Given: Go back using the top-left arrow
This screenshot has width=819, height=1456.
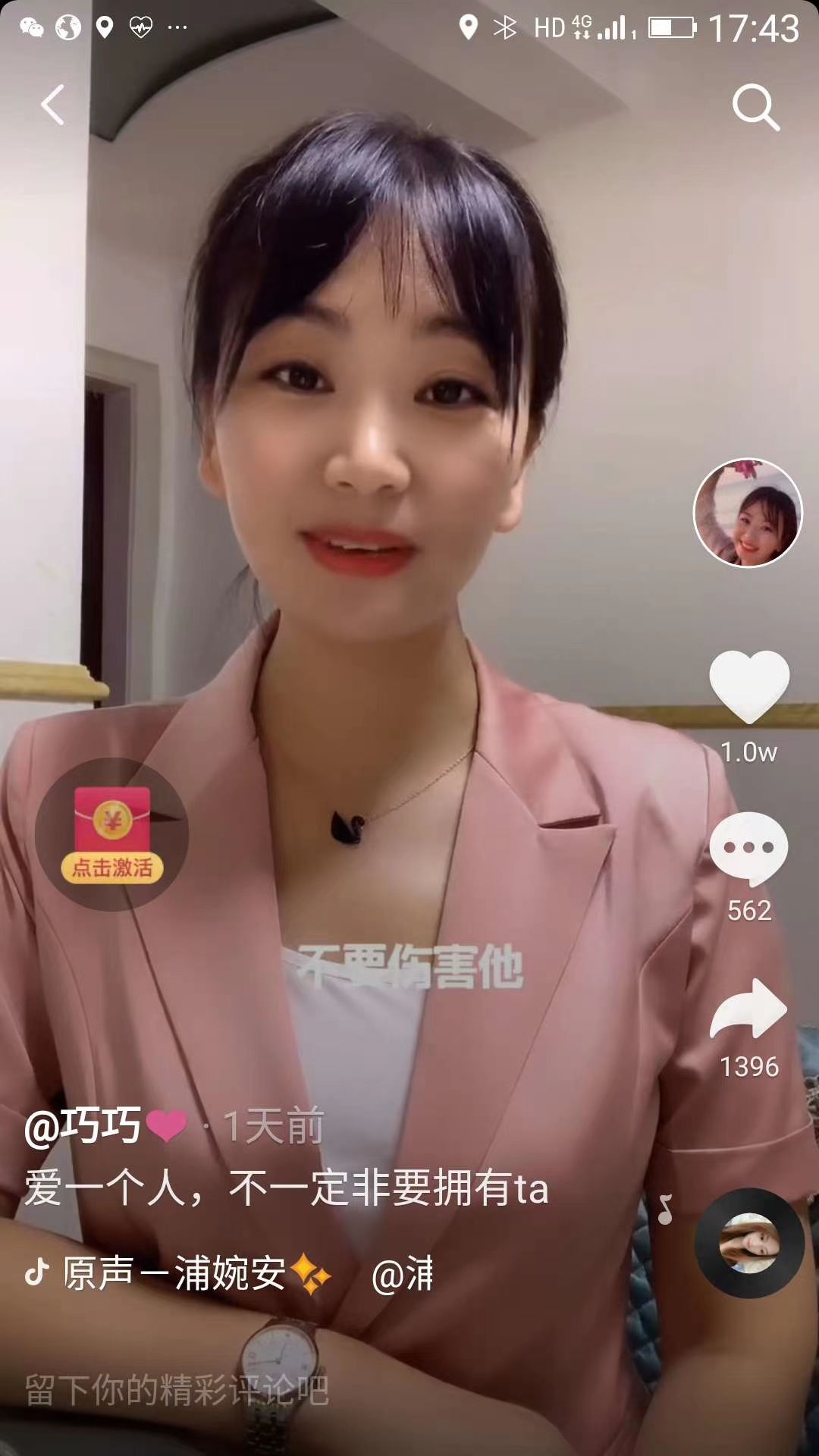Looking at the screenshot, I should coord(53,105).
